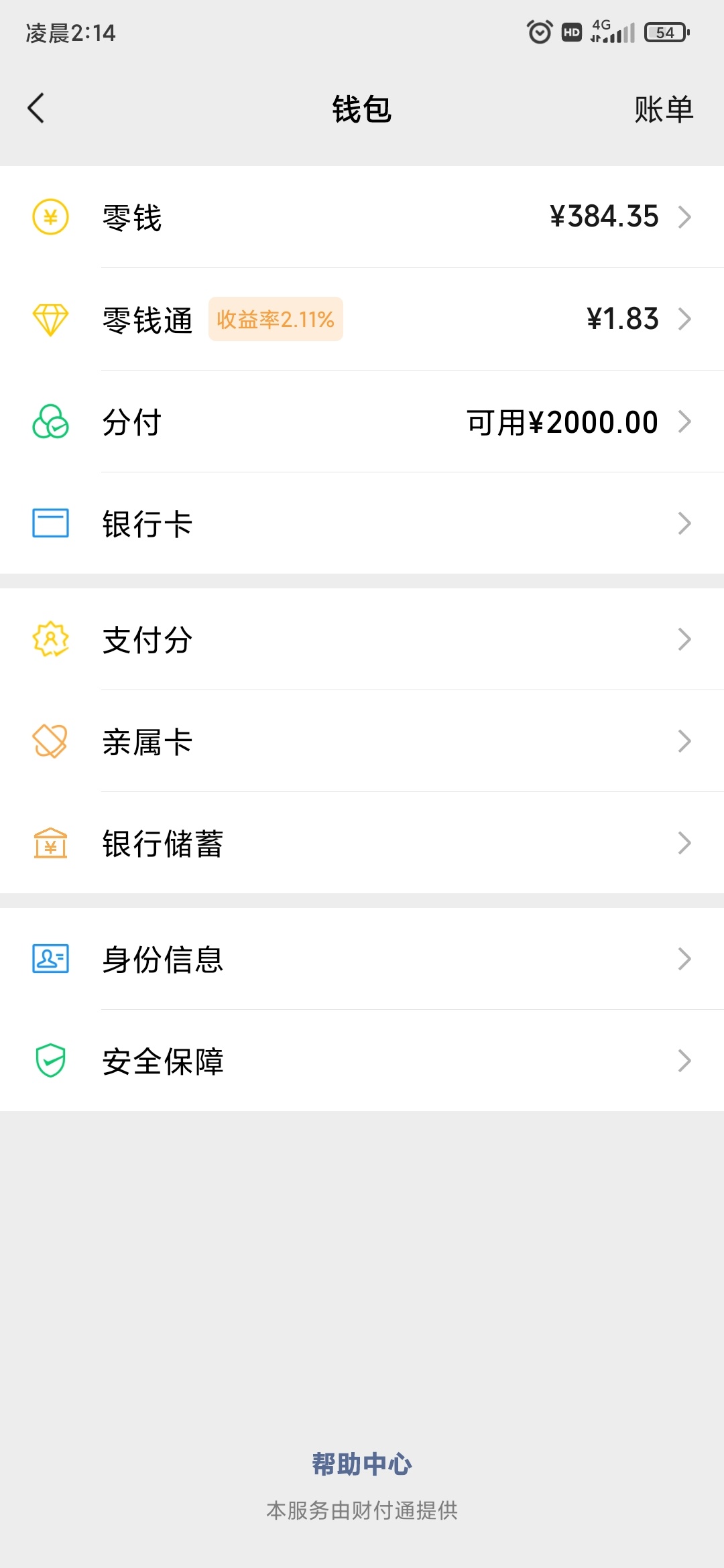Viewport: 724px width, 1568px height.
Task: Open 安全保障 security settings
Action: click(362, 1061)
